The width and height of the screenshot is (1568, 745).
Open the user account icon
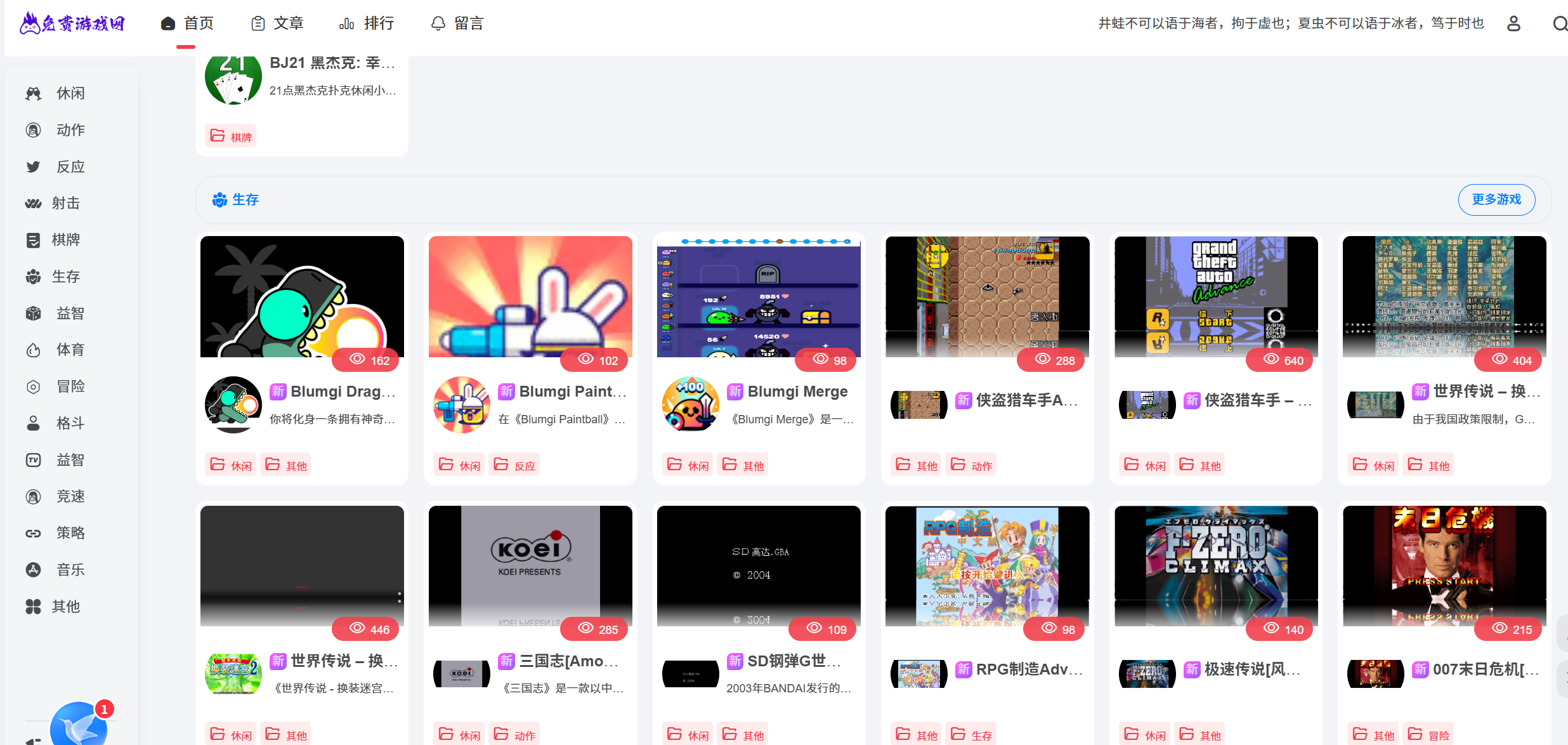pyautogui.click(x=1513, y=23)
